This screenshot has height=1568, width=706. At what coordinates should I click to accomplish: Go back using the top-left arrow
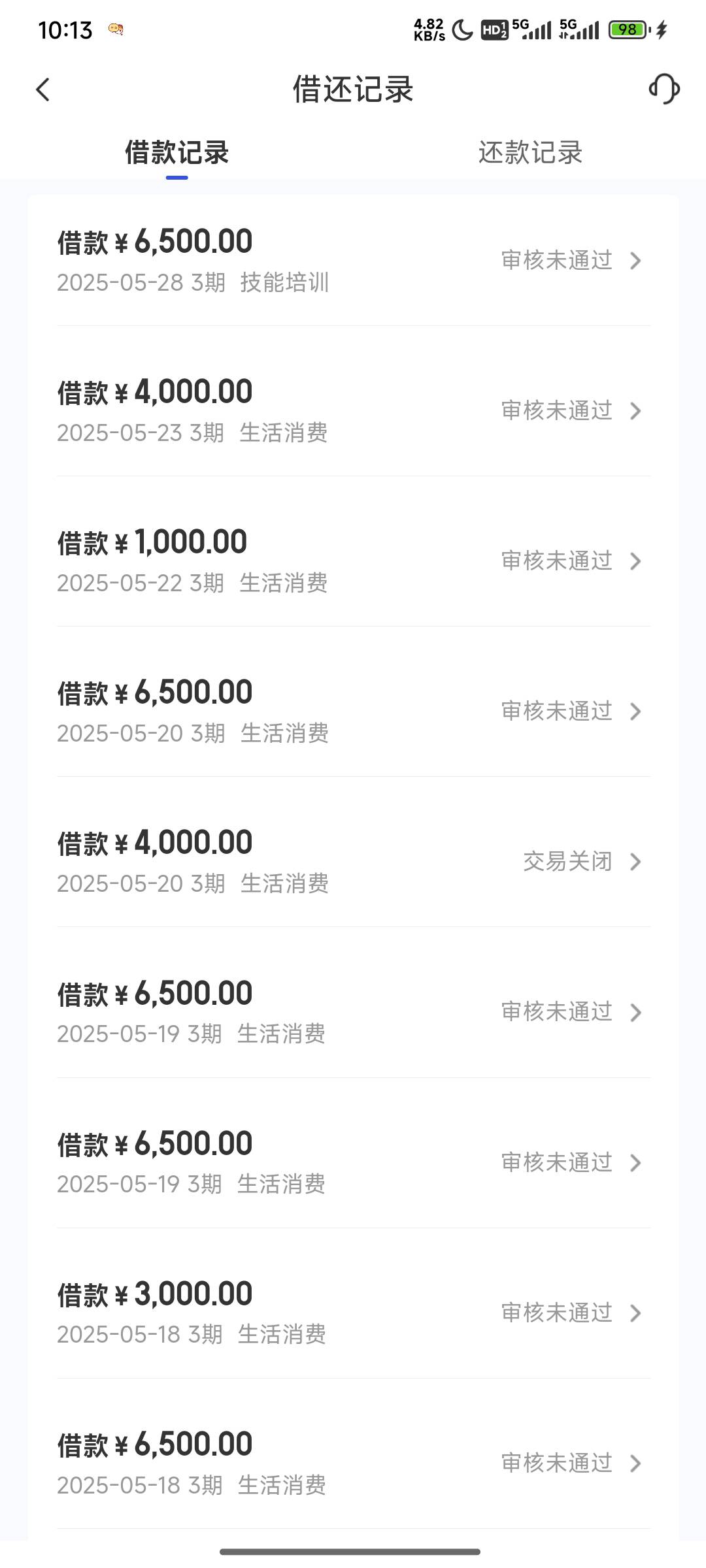(x=43, y=90)
